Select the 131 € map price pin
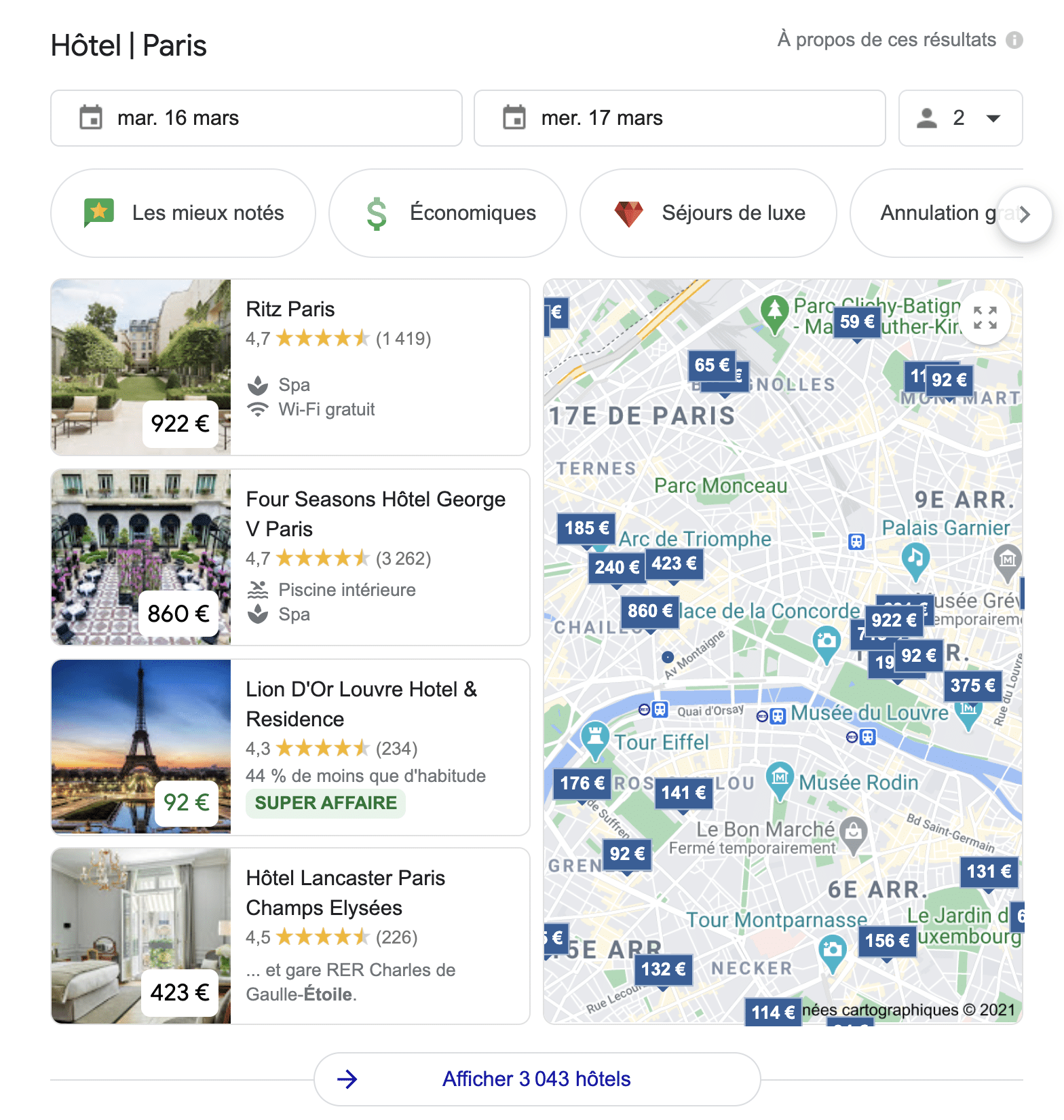The image size is (1064, 1120). 988,871
